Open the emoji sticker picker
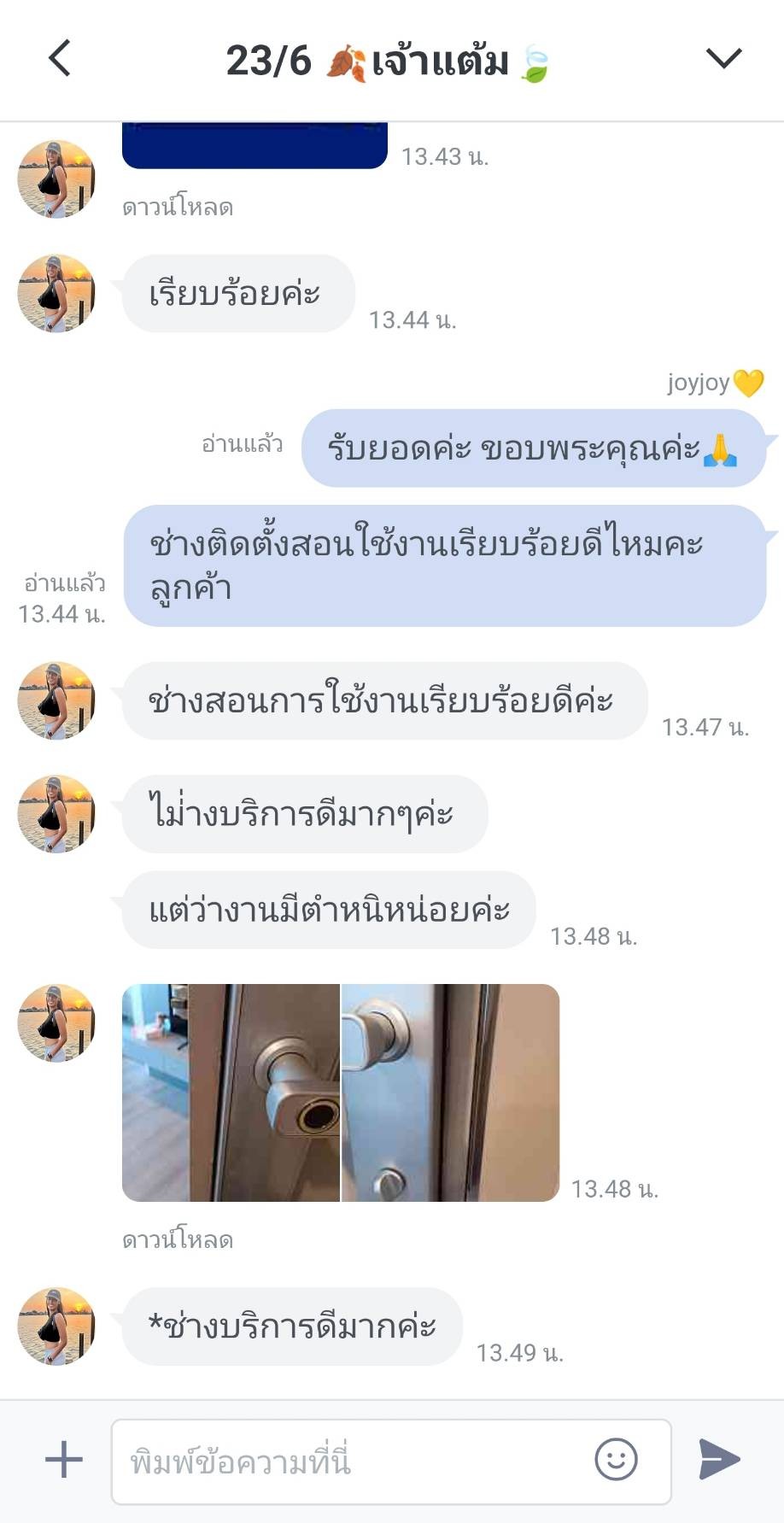 [616, 1459]
